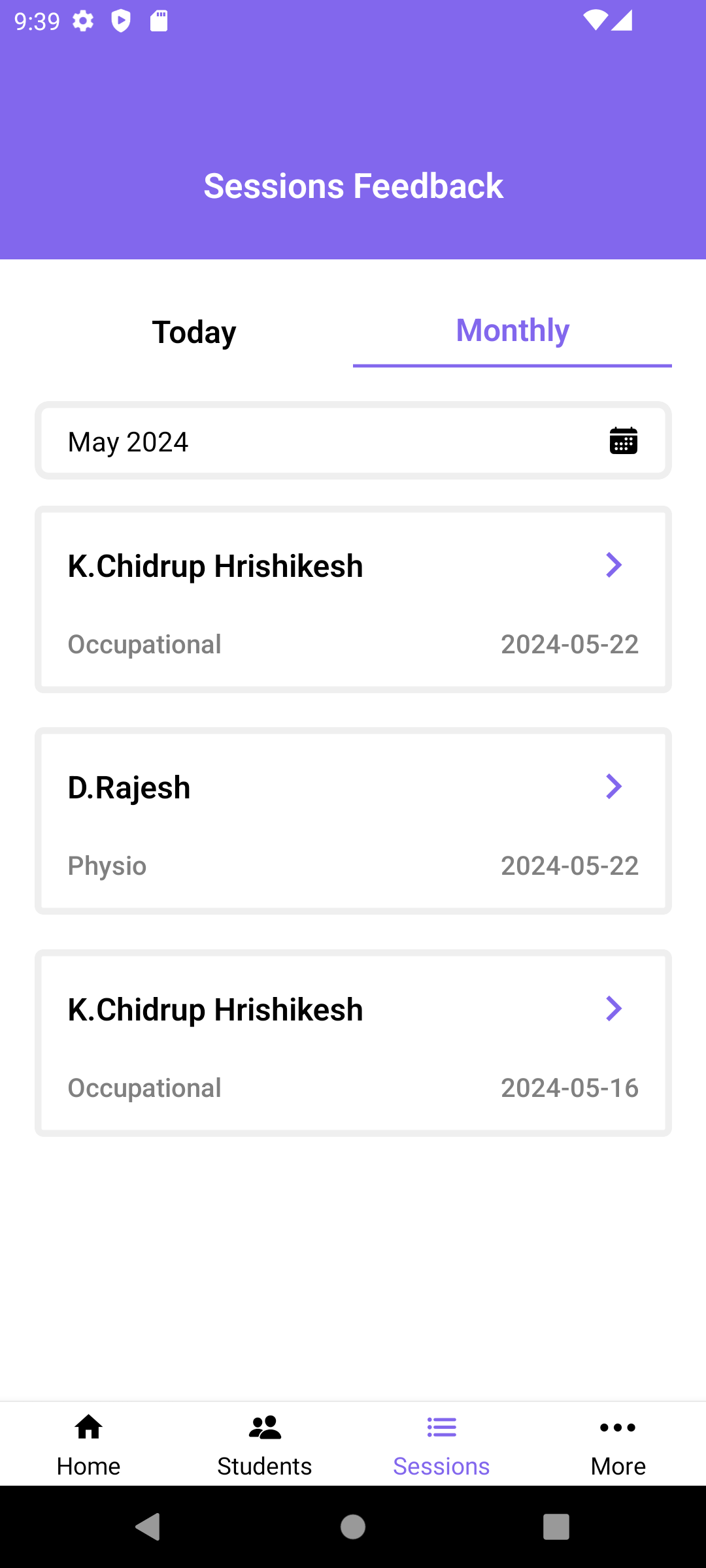This screenshot has height=1568, width=706.
Task: Open the May 2024 month picker
Action: (353, 441)
